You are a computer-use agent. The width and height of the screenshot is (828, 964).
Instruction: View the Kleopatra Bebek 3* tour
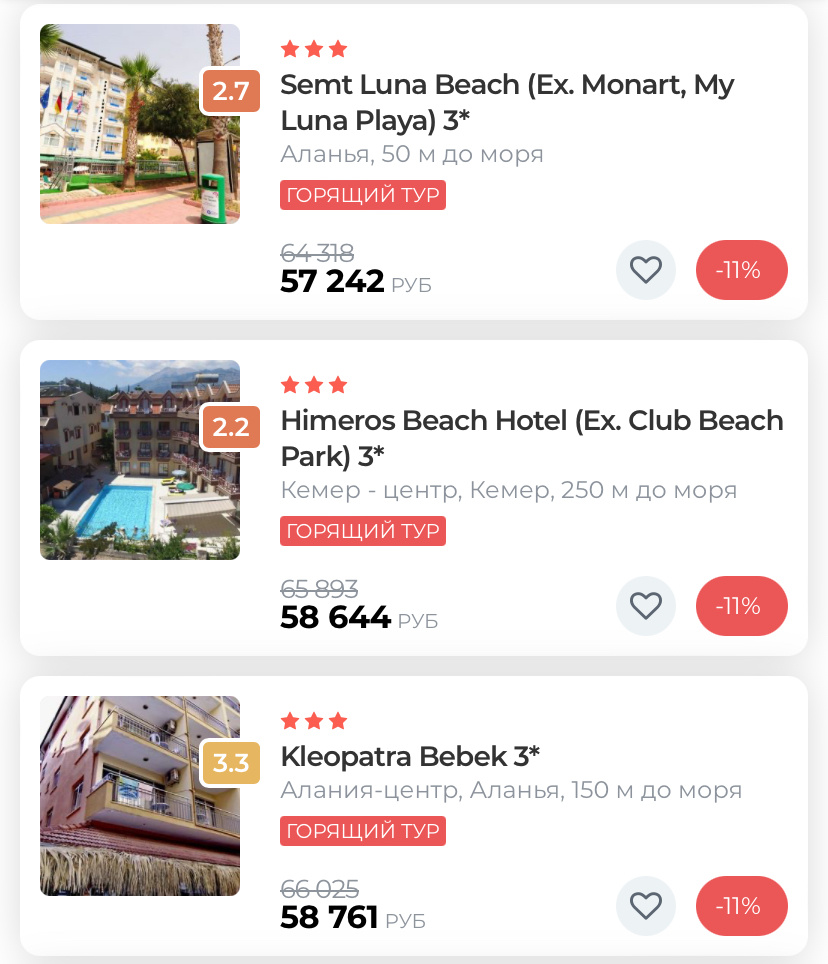click(410, 755)
